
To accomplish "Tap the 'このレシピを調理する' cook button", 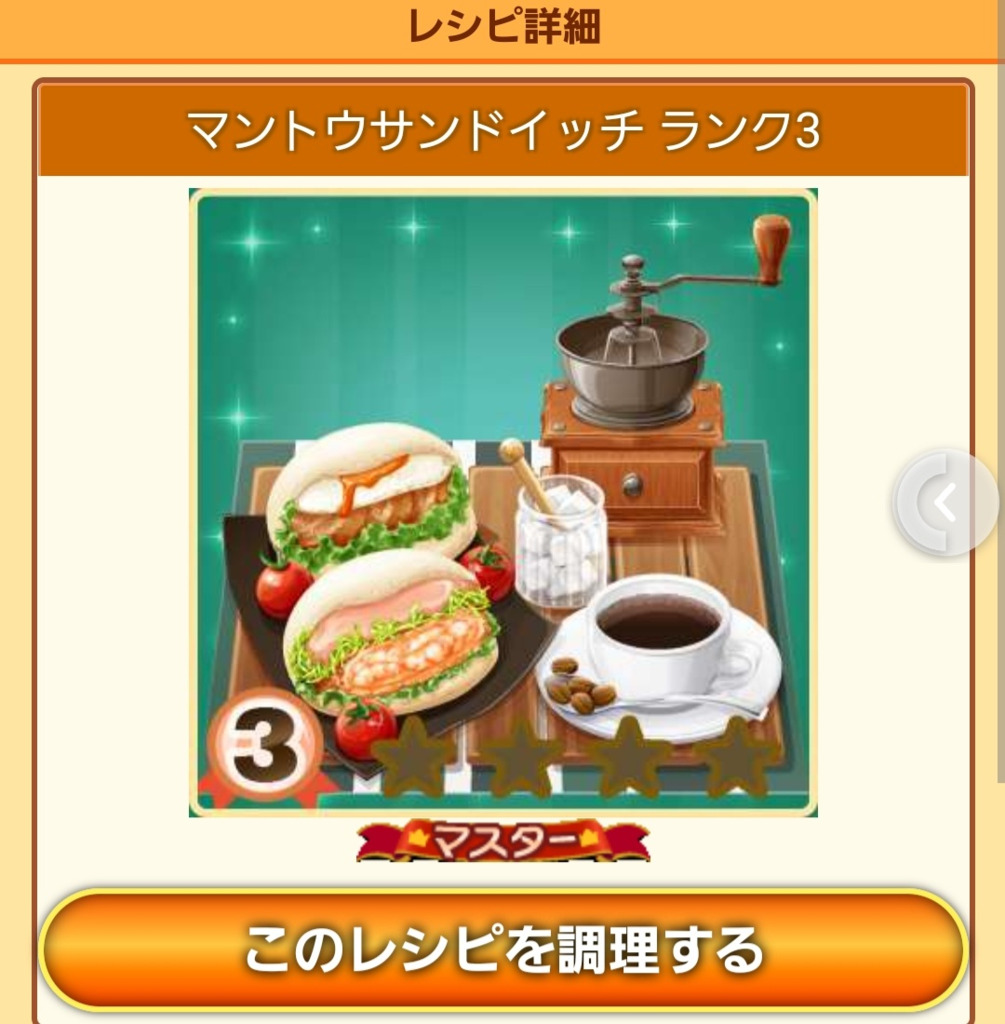I will [503, 949].
